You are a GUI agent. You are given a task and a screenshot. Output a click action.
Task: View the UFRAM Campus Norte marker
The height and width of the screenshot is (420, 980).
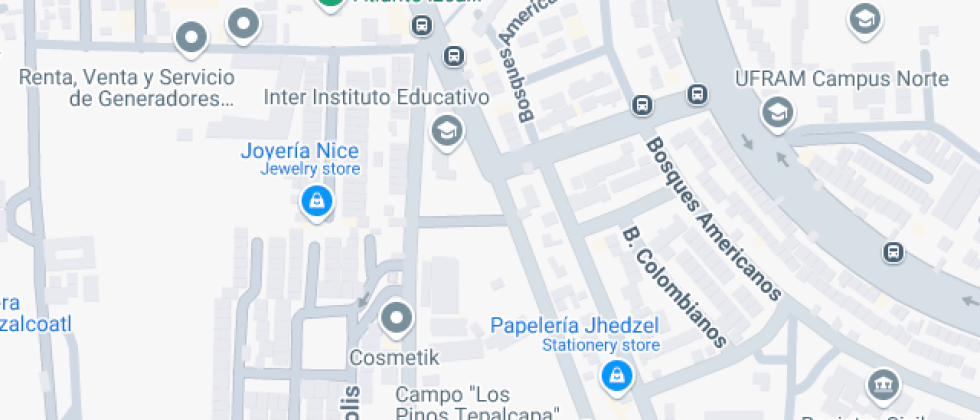click(x=777, y=112)
